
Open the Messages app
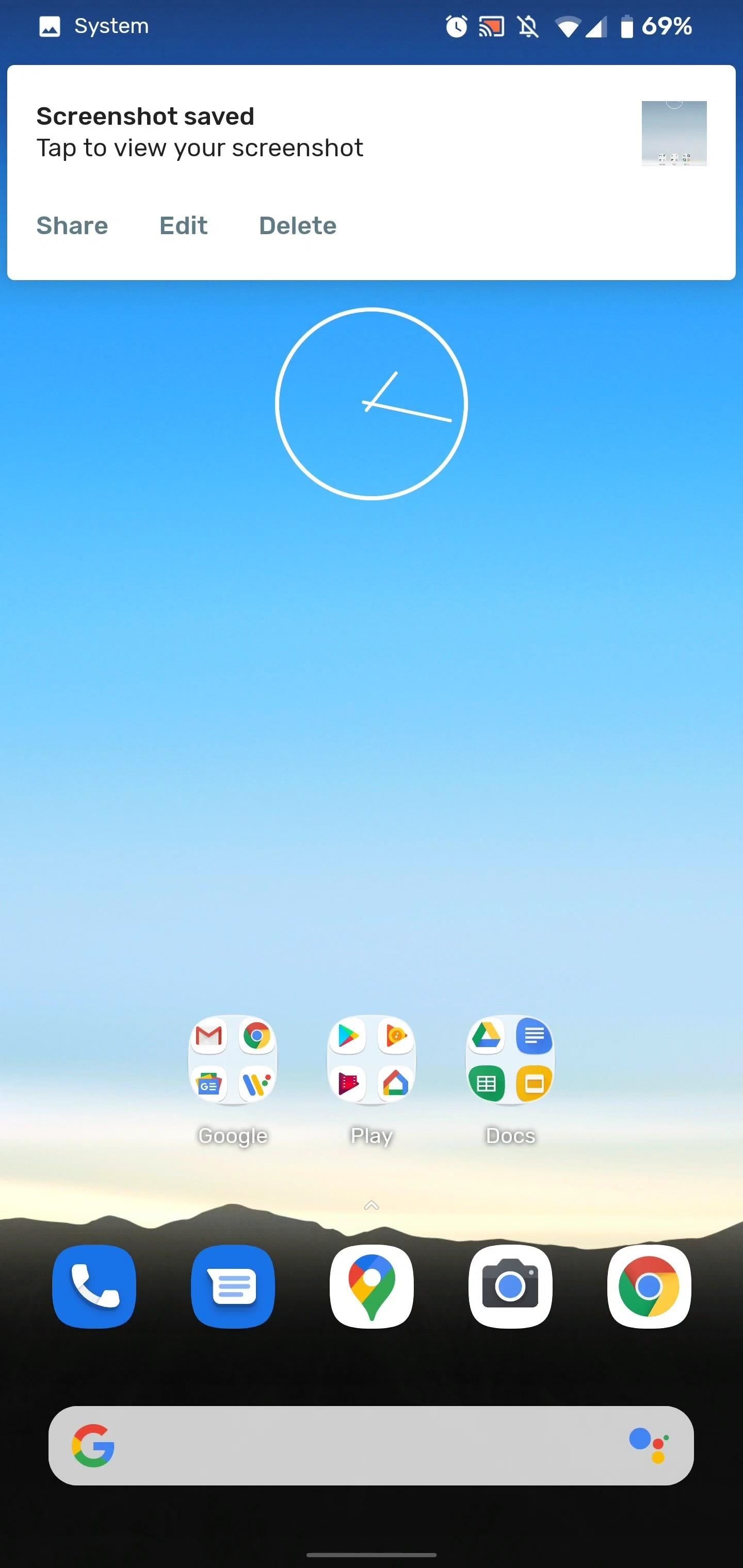[x=233, y=1286]
